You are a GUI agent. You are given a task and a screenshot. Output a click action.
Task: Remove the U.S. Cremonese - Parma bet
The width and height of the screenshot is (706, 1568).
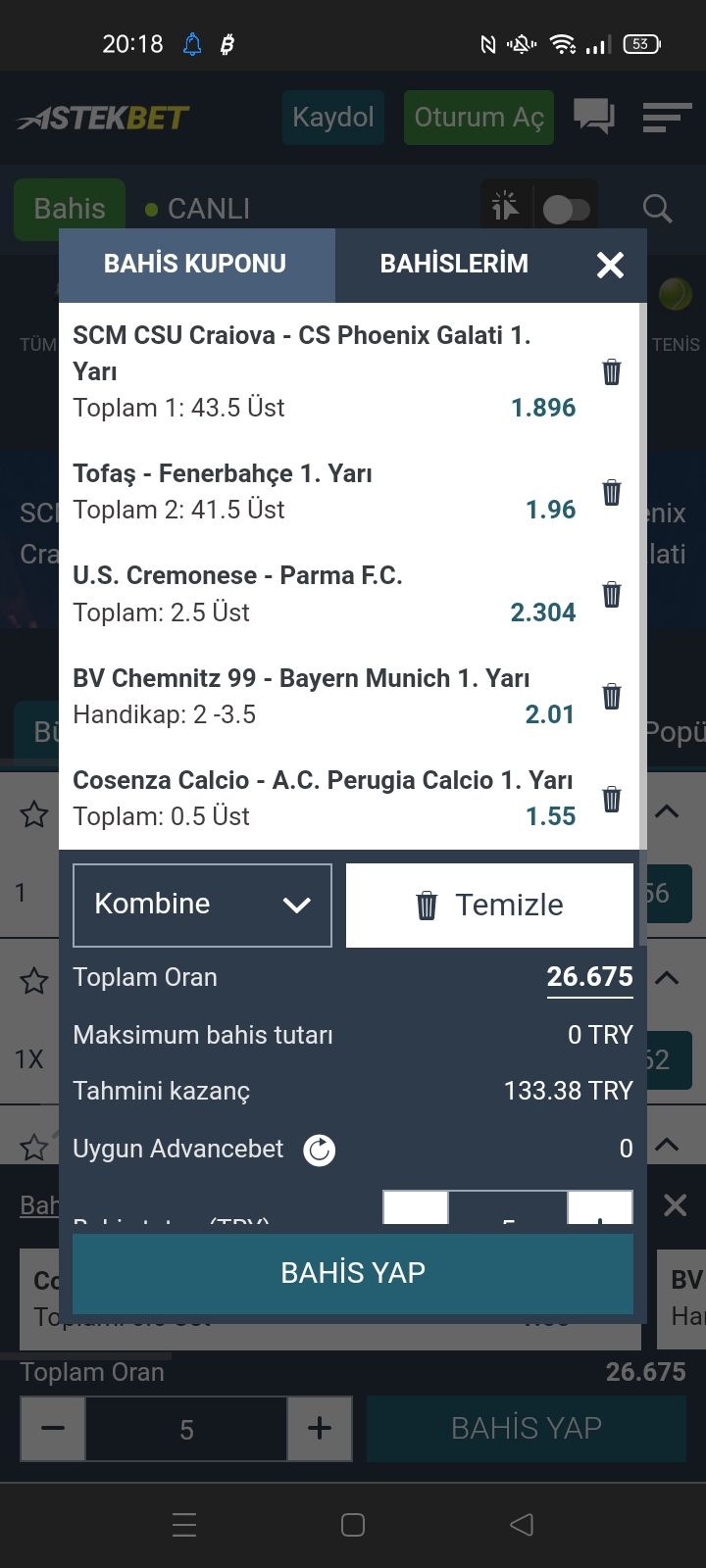pos(611,594)
